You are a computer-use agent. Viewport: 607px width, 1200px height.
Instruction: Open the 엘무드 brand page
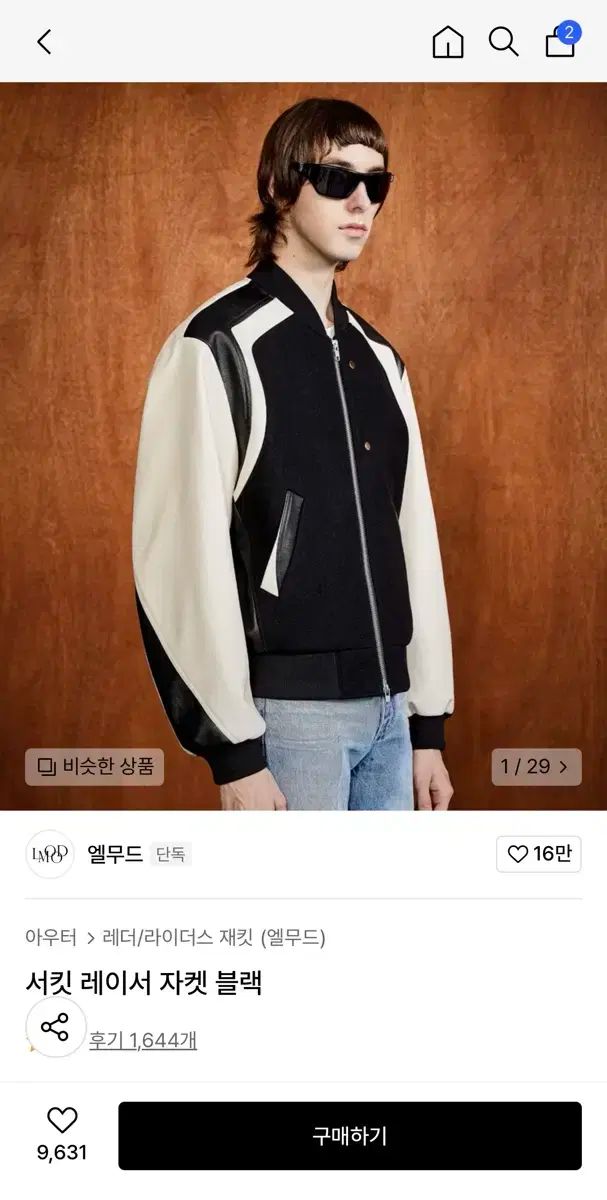coord(114,854)
